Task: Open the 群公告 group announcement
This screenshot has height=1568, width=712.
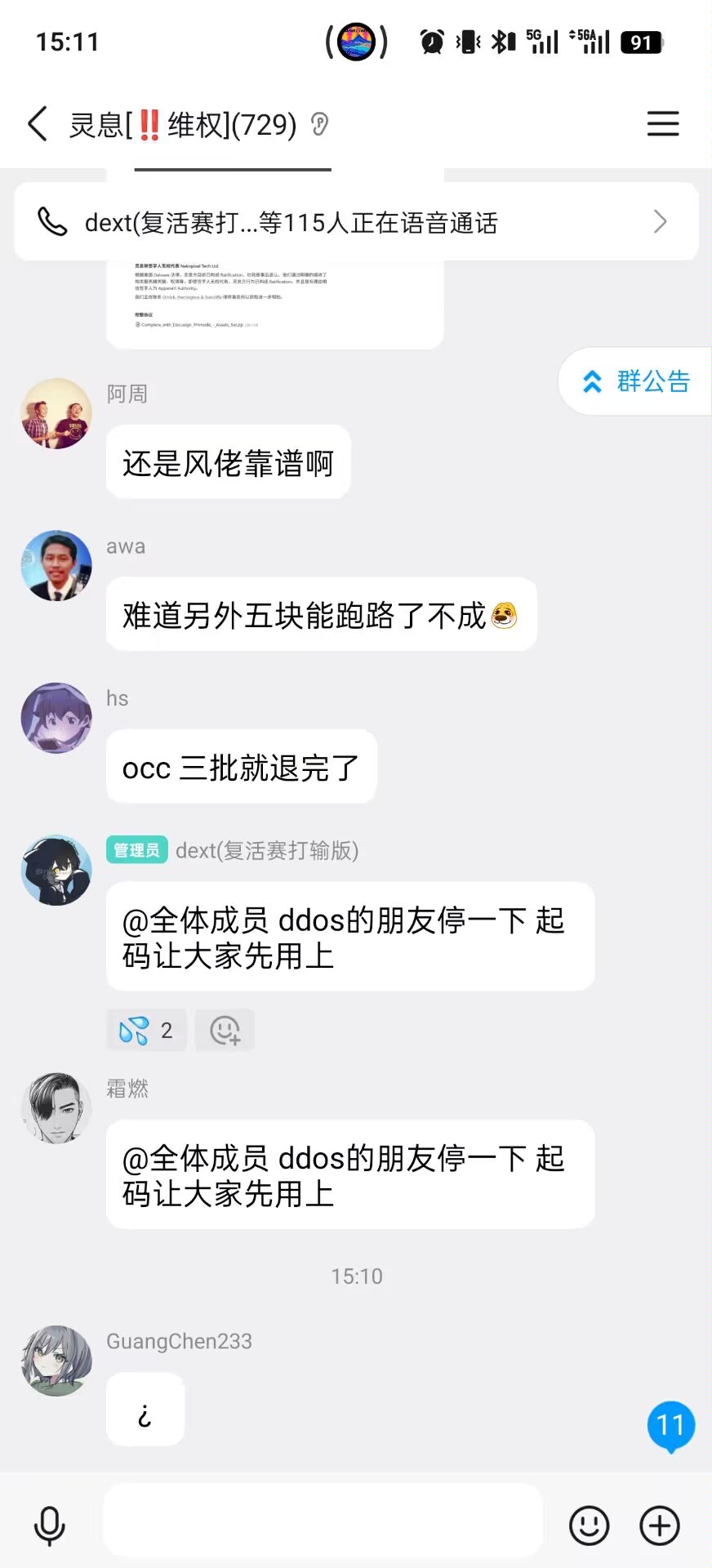Action: point(635,381)
